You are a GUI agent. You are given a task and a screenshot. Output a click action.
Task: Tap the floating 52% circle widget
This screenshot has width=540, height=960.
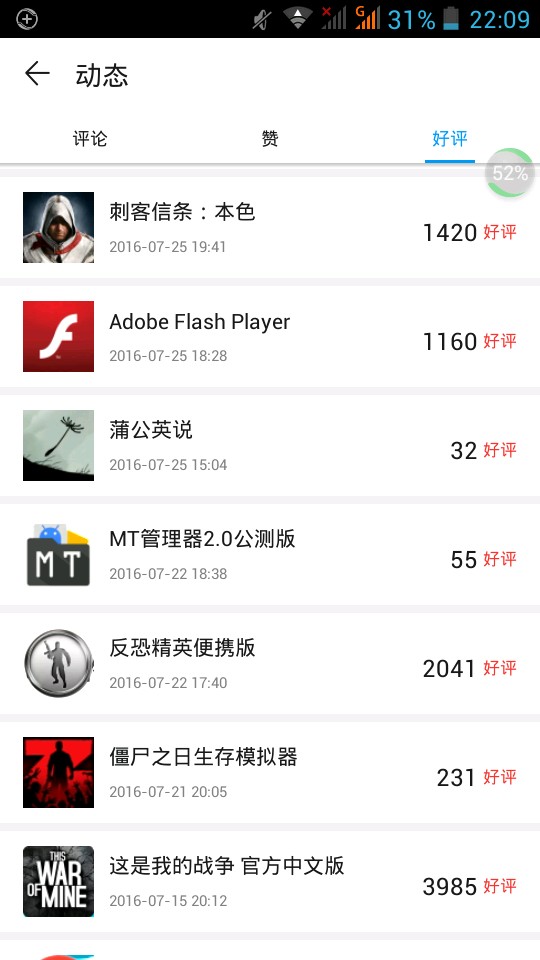(509, 173)
